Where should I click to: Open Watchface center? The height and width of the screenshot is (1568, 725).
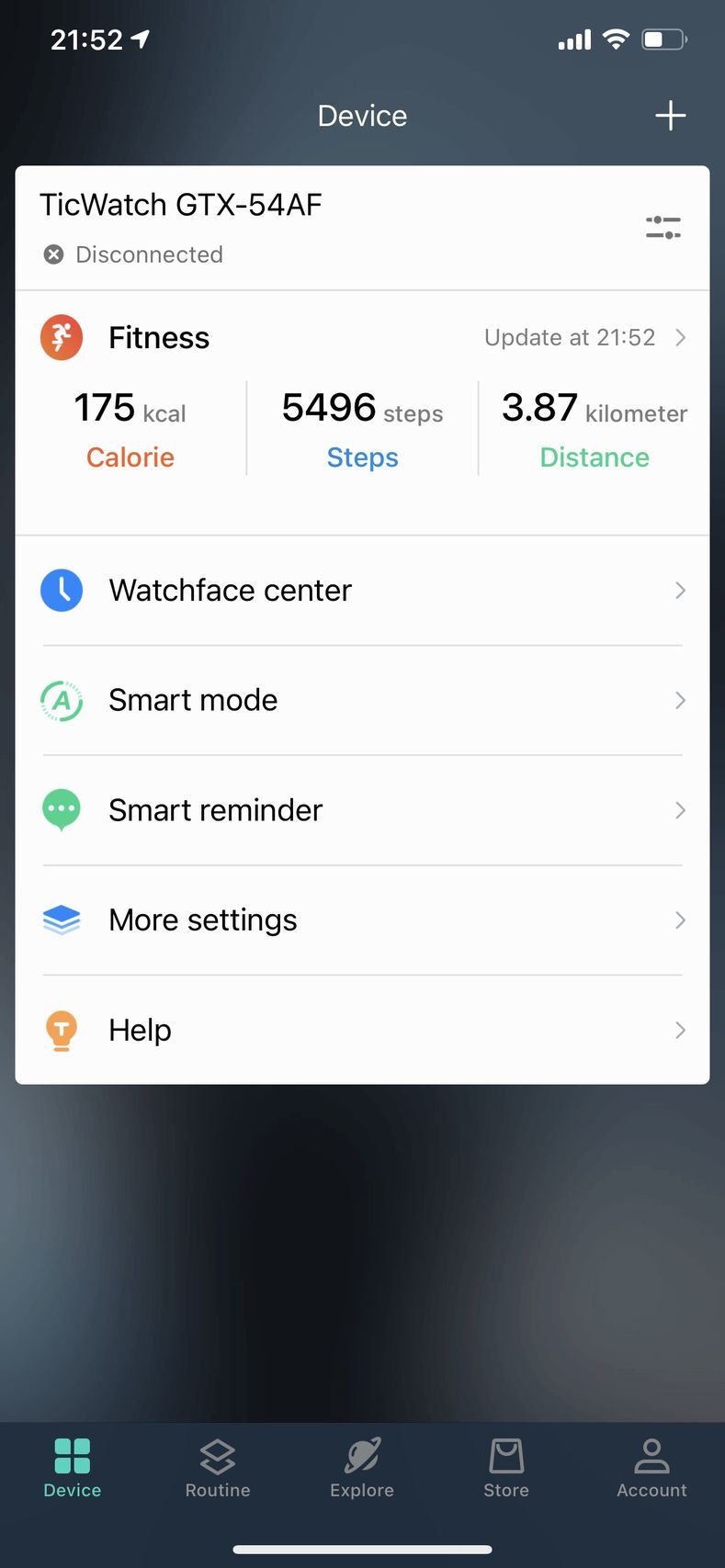tap(362, 590)
